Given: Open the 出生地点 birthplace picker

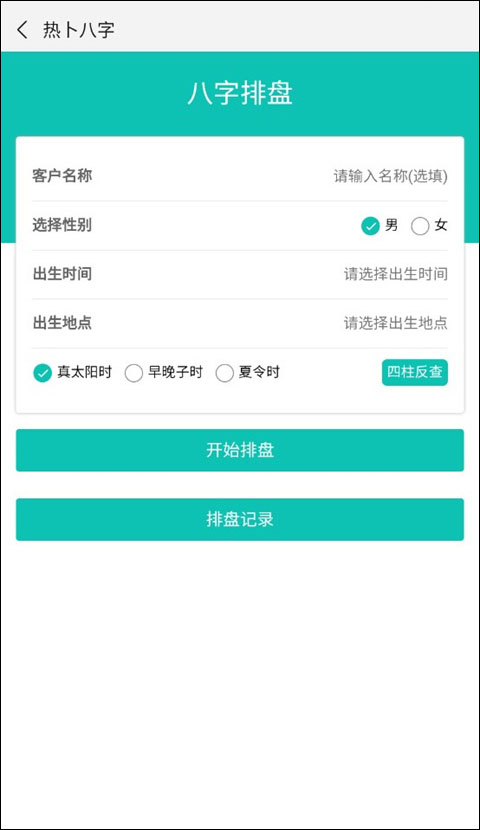Looking at the screenshot, I should (x=240, y=323).
